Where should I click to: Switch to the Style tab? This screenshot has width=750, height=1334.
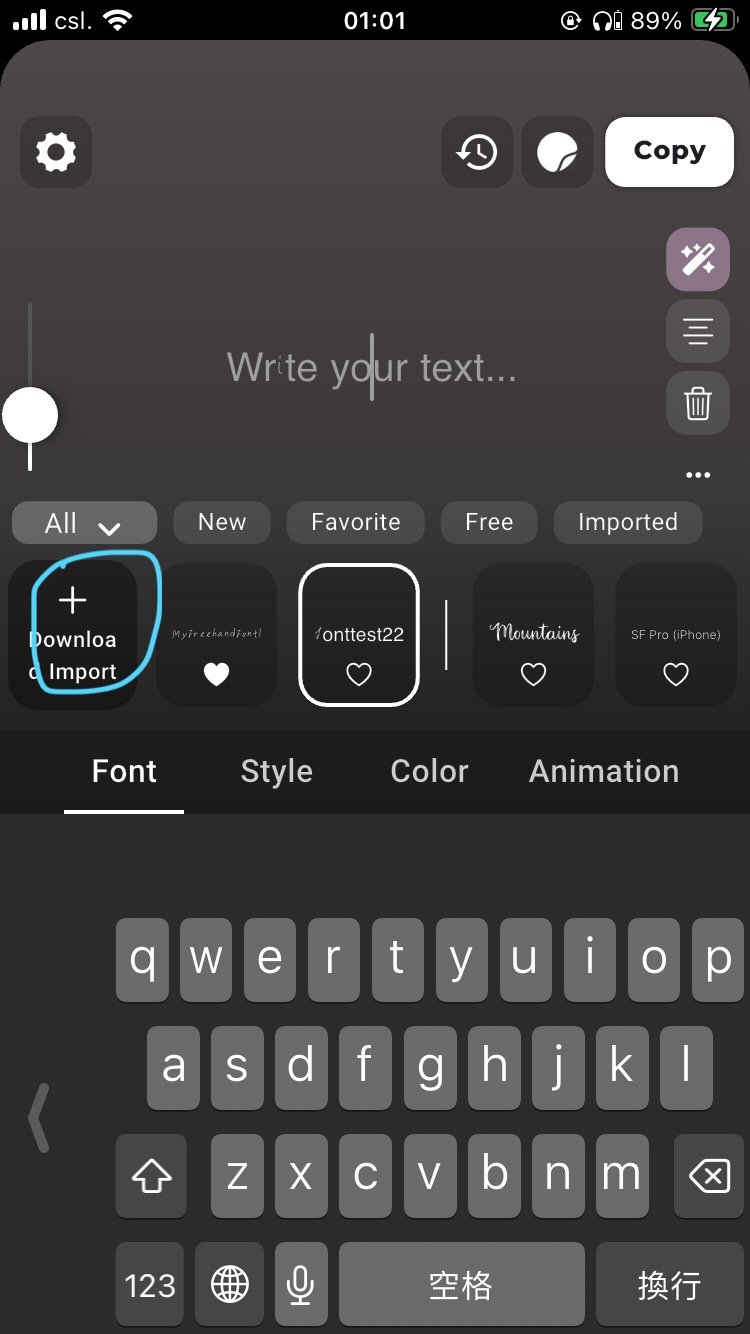(x=277, y=771)
